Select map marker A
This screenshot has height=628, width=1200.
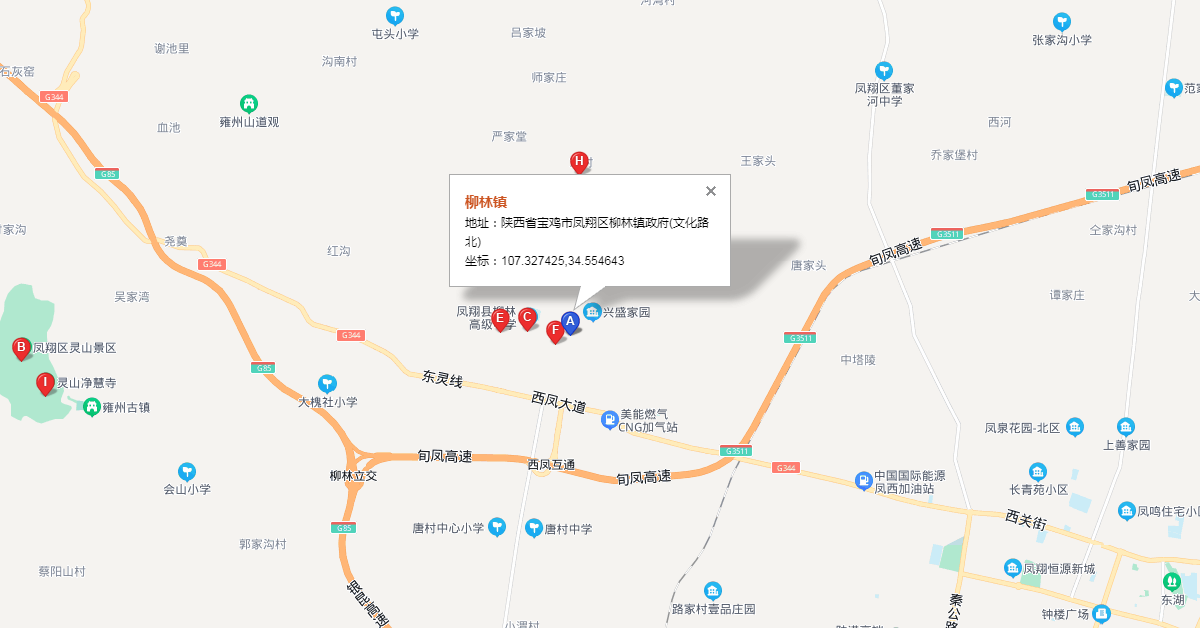click(570, 322)
